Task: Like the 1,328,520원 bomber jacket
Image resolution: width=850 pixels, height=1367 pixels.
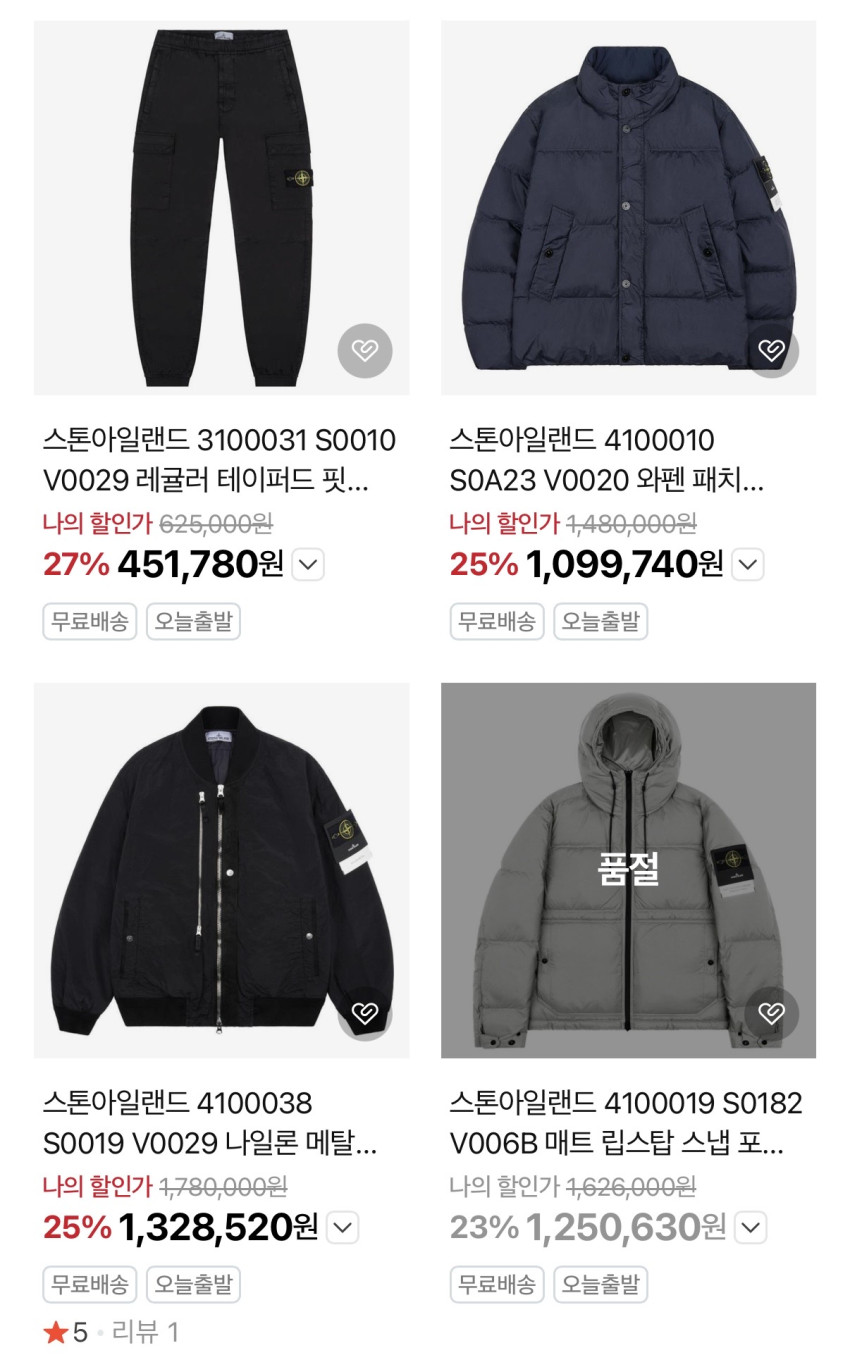Action: coord(365,1014)
